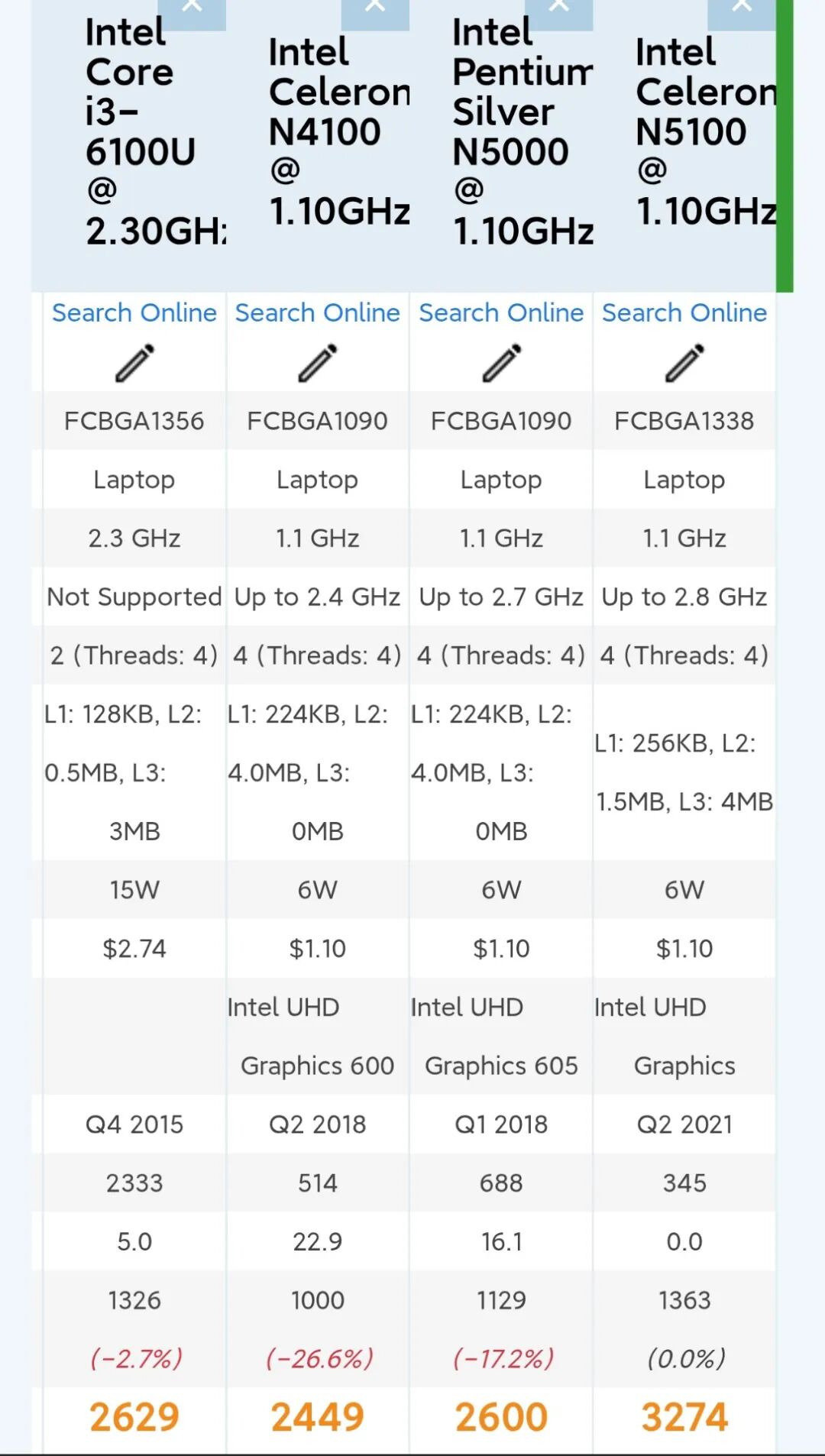Select the Q2 2021 release date cell
The image size is (825, 1456).
[x=684, y=1123]
